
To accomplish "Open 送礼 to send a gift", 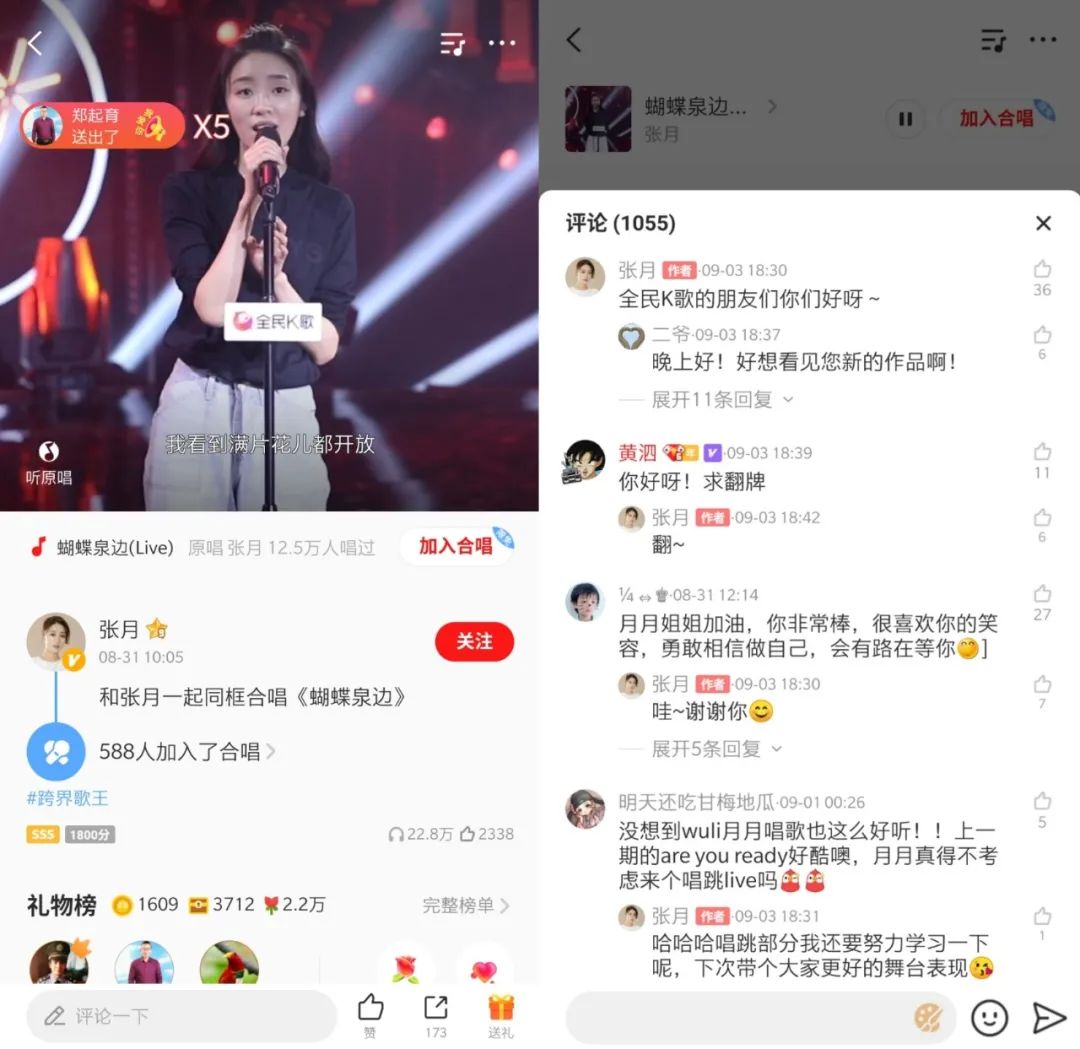I will 501,1013.
